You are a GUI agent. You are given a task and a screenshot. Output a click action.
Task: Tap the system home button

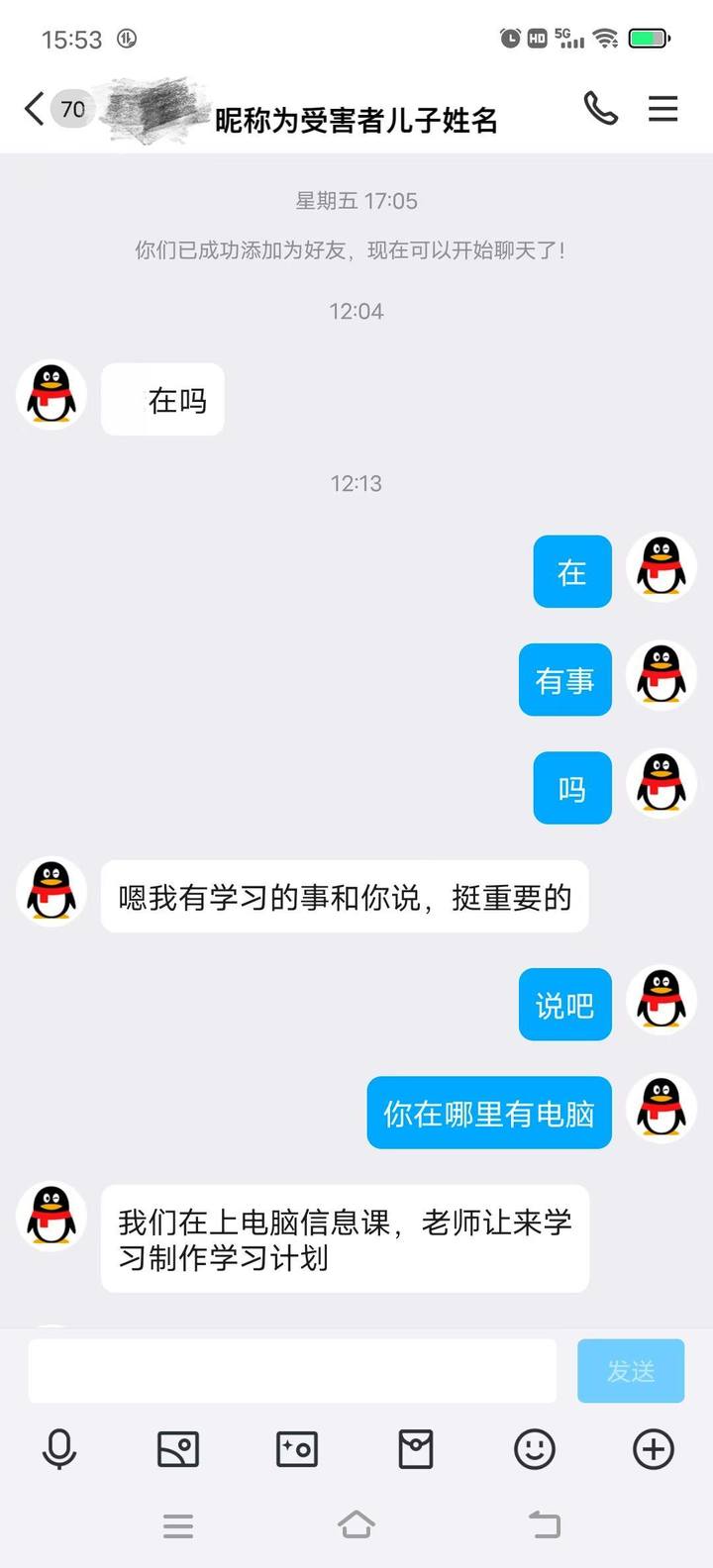[x=356, y=1525]
